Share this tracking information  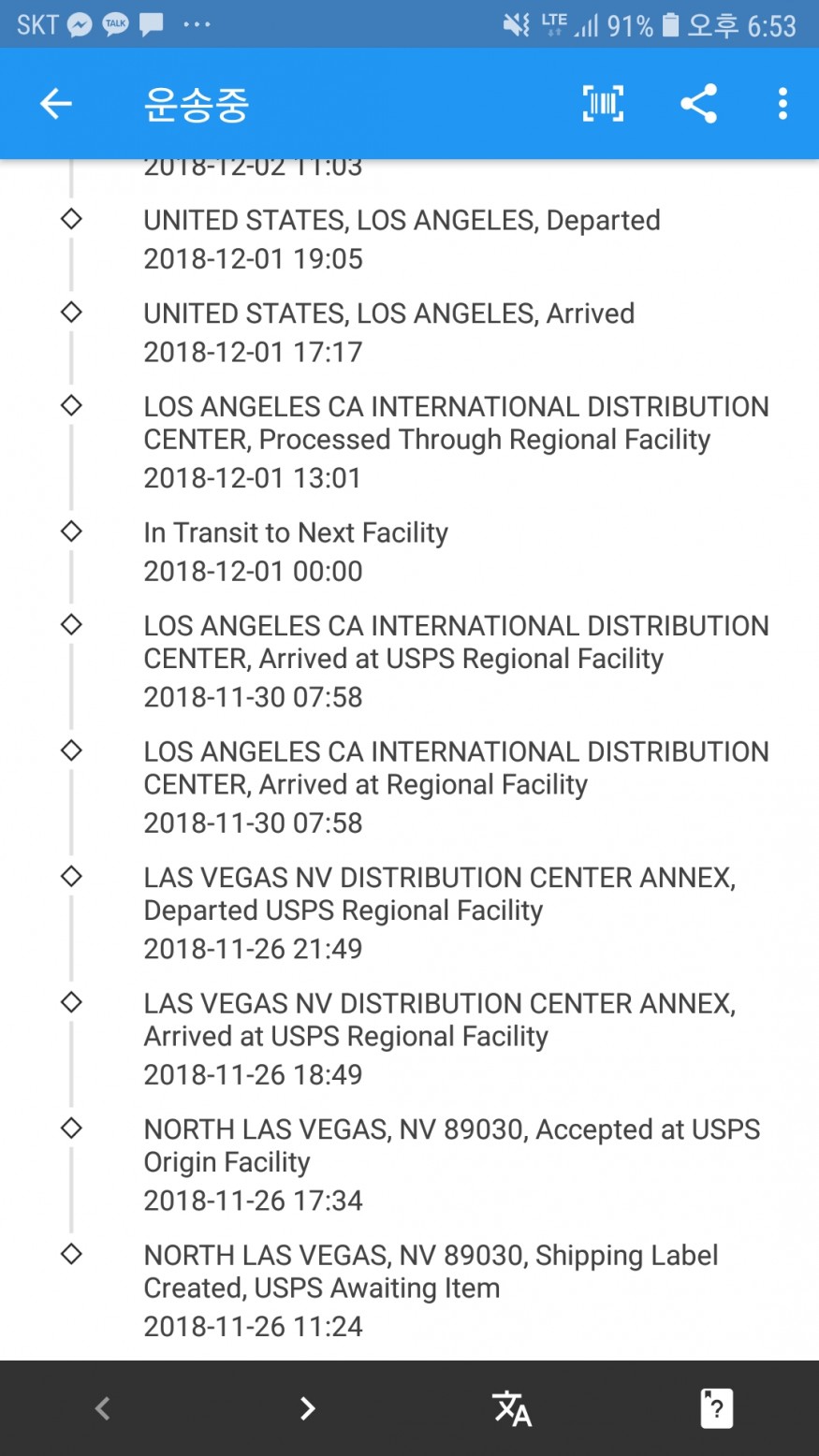pyautogui.click(x=698, y=104)
